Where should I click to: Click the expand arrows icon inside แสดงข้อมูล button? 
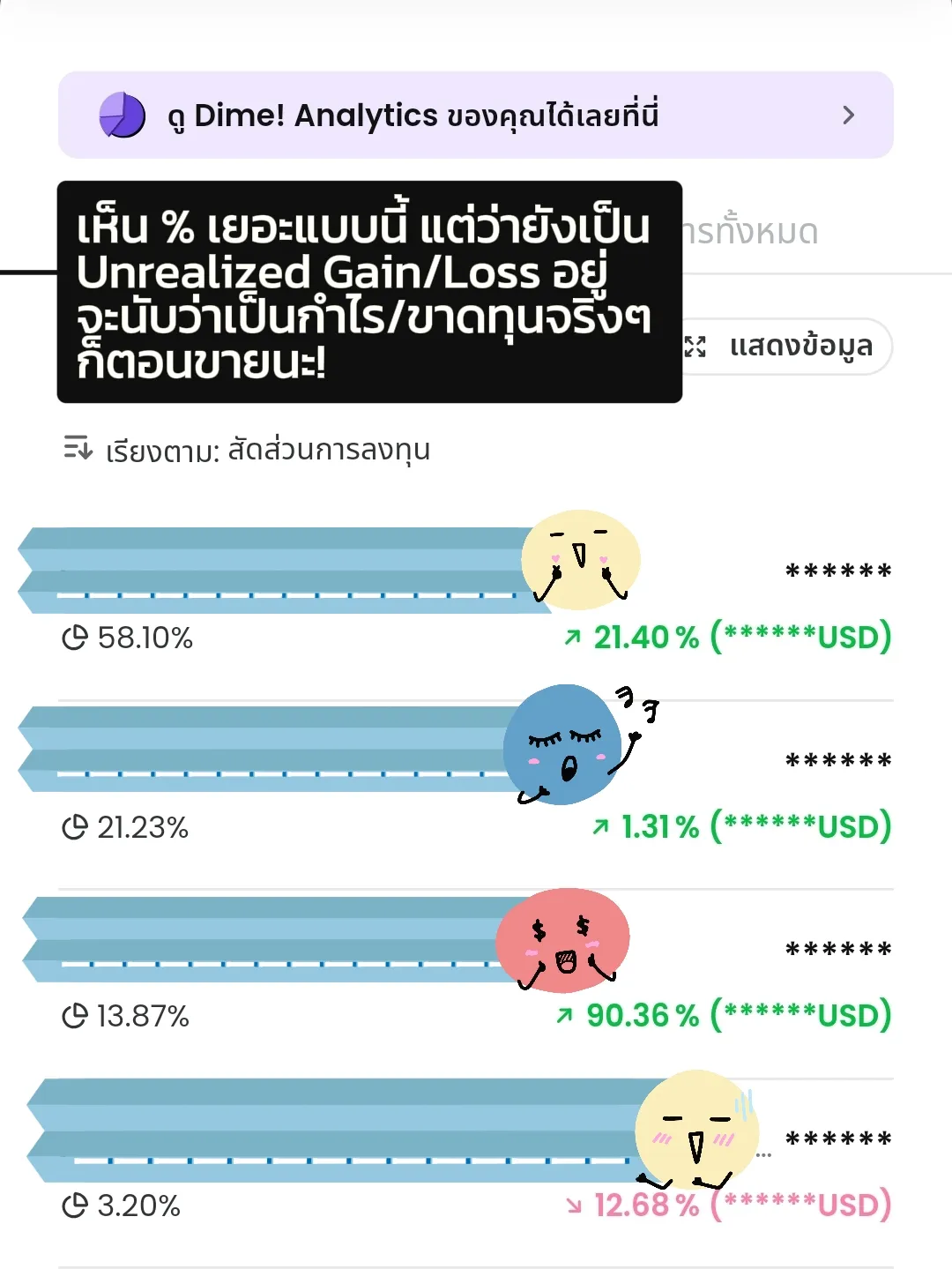(x=695, y=347)
